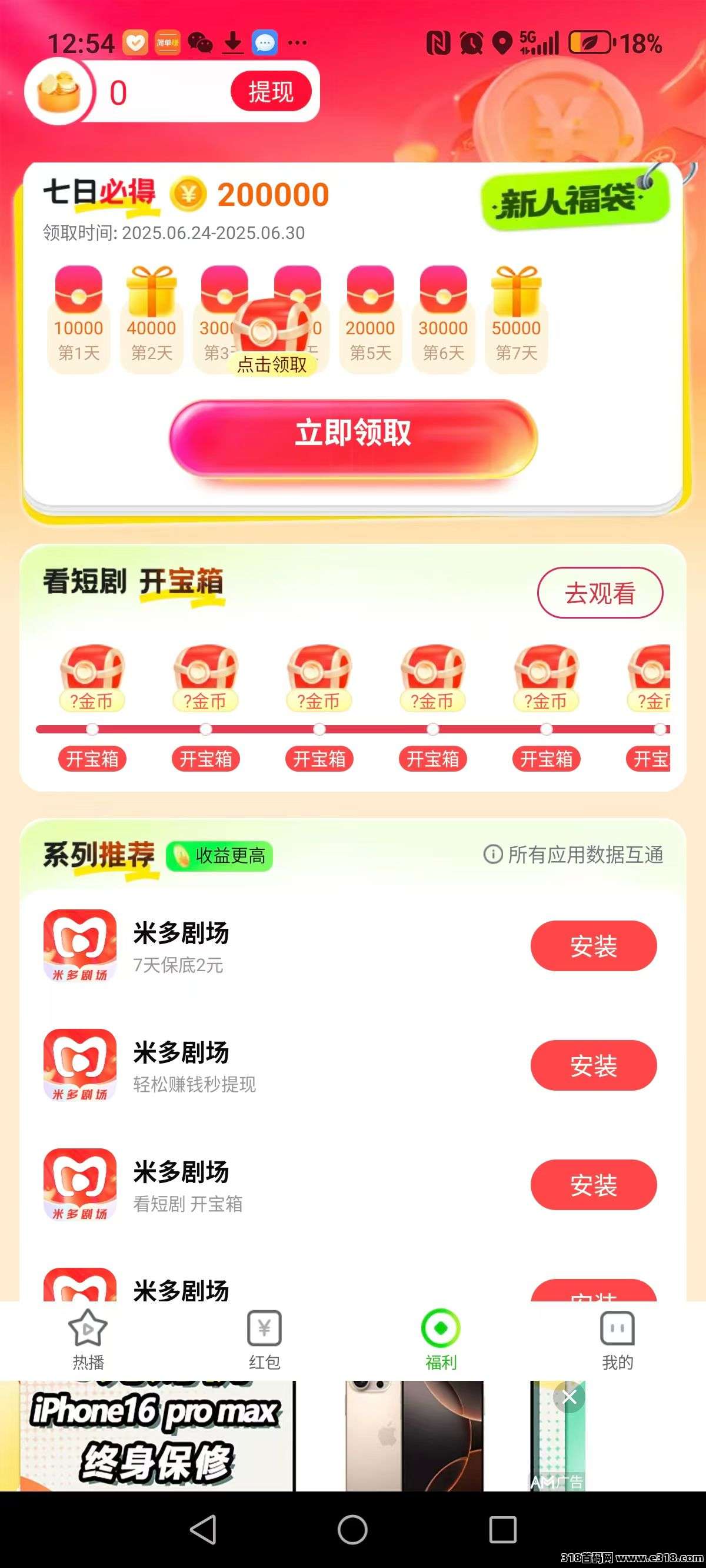Tap 开宝箱 under the second chest
Viewport: 706px width, 1568px height.
point(206,759)
